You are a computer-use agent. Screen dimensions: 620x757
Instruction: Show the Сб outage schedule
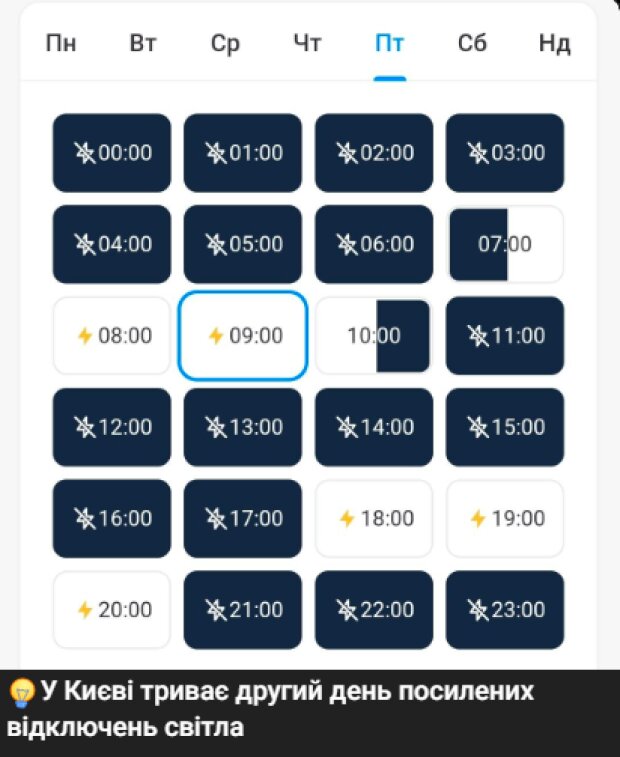coord(472,44)
